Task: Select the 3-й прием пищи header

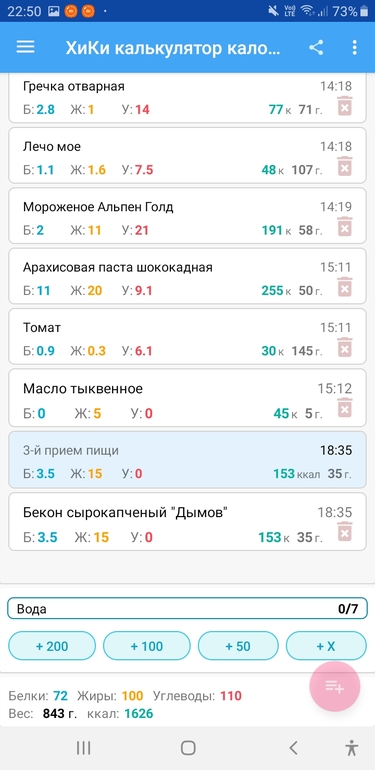Action: tap(188, 460)
